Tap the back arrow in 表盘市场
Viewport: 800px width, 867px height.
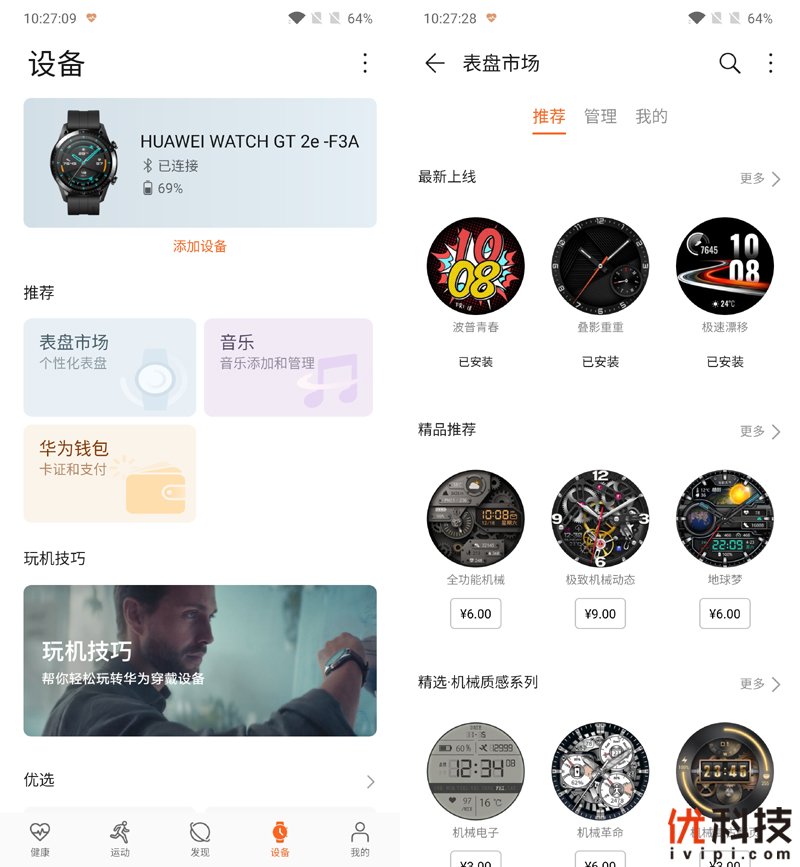click(x=433, y=63)
